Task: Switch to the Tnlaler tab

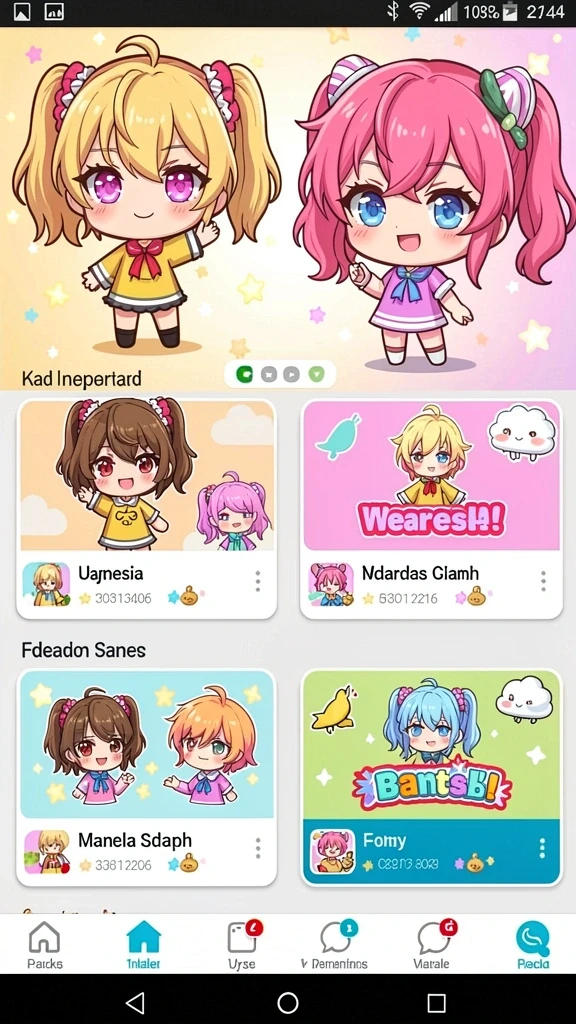Action: click(x=144, y=945)
